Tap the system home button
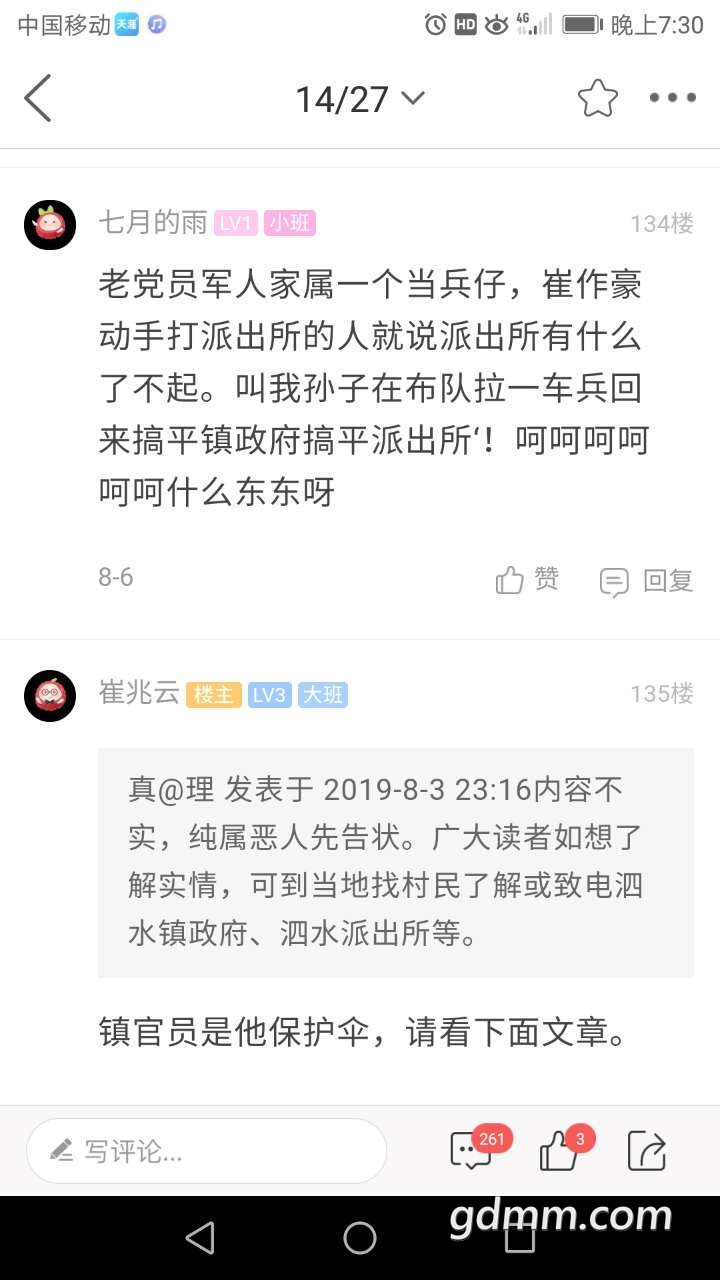The image size is (720, 1280). 360,1238
